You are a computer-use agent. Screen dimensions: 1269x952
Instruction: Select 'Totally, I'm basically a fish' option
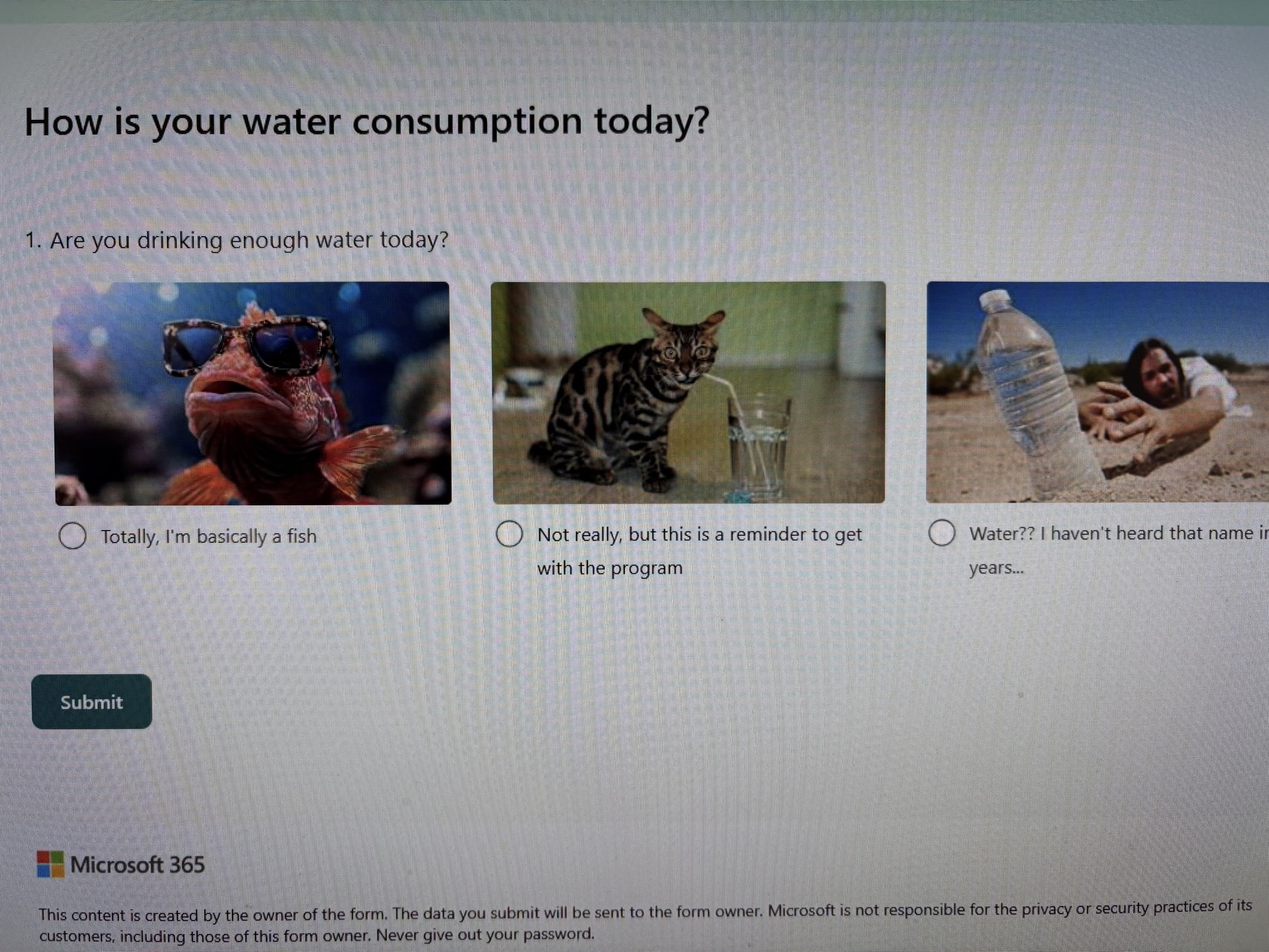click(73, 536)
